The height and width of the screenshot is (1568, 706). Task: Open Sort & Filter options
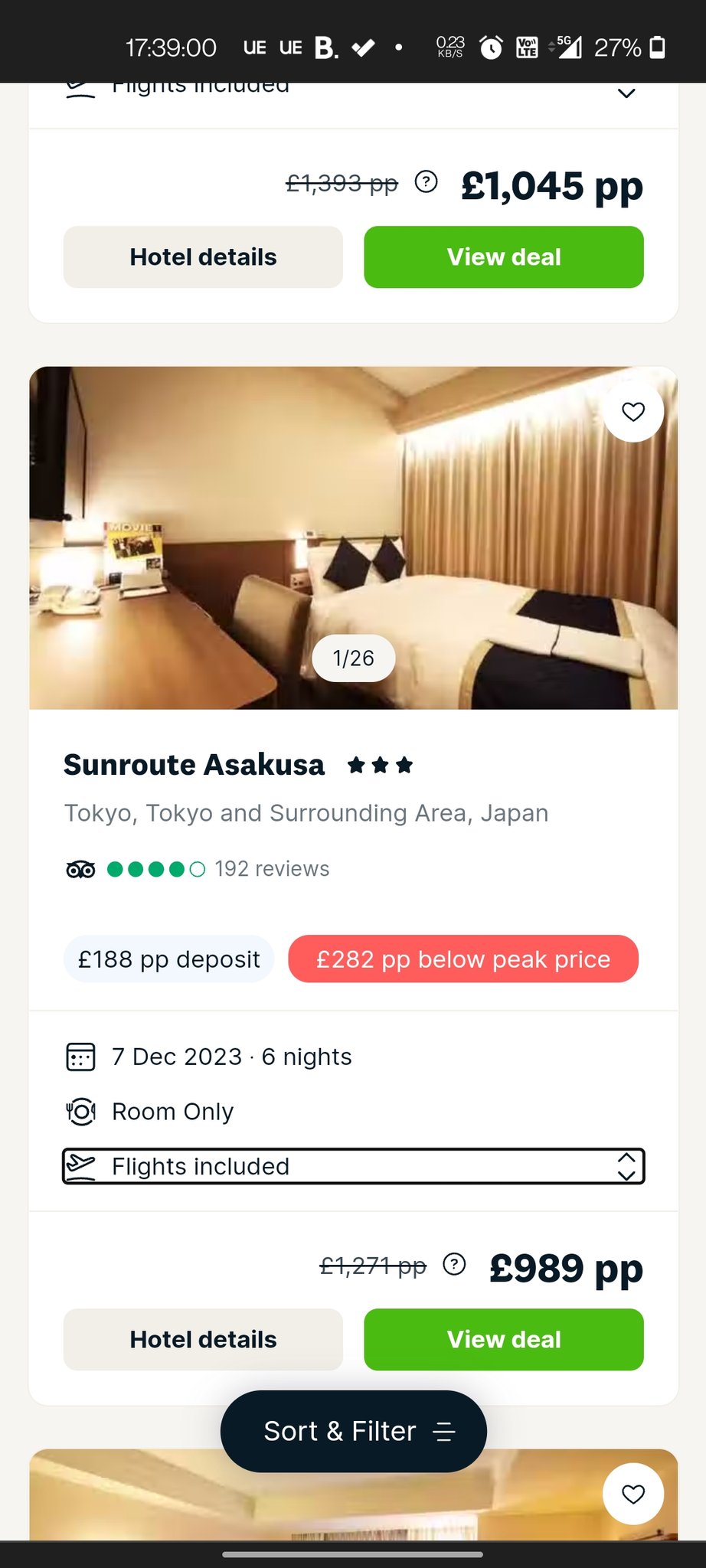(353, 1431)
